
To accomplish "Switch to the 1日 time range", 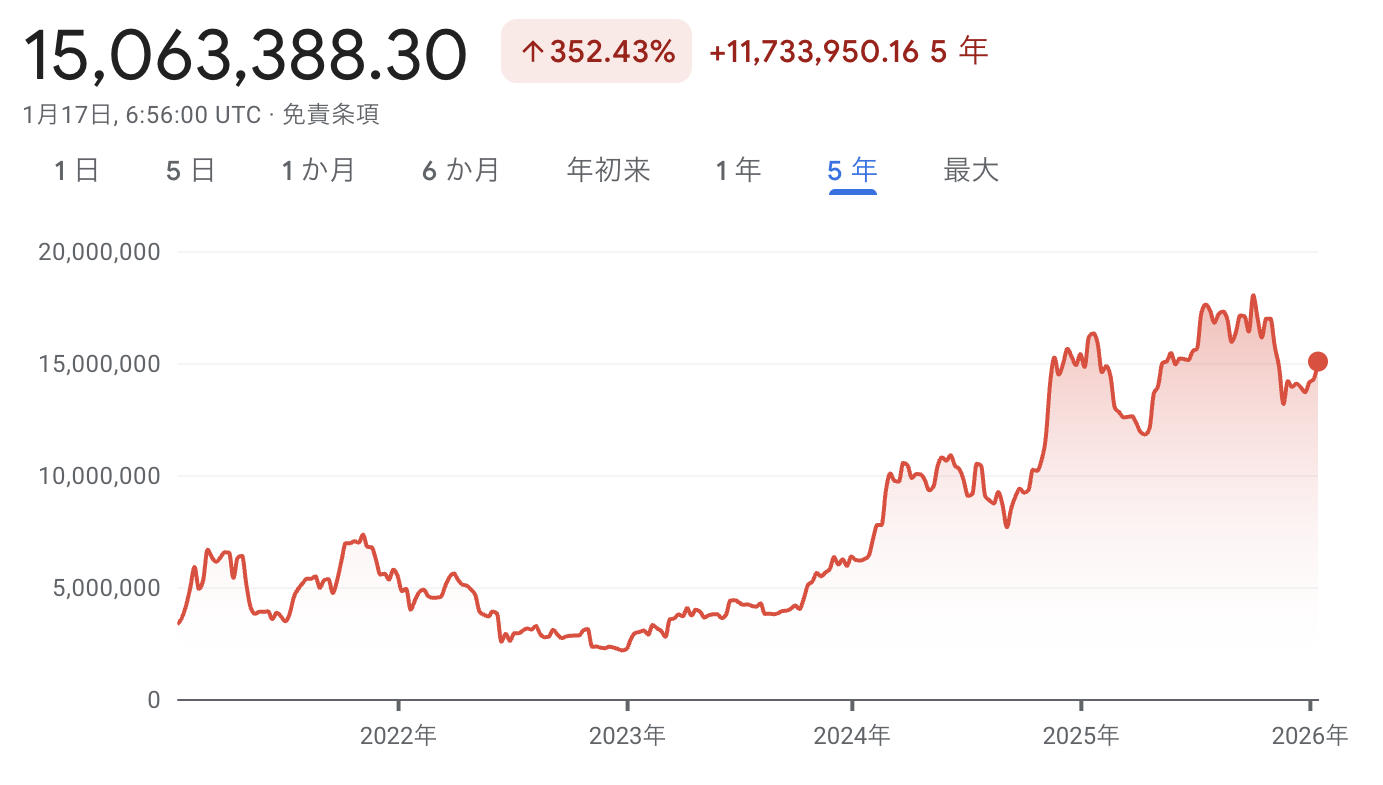I will pos(76,170).
